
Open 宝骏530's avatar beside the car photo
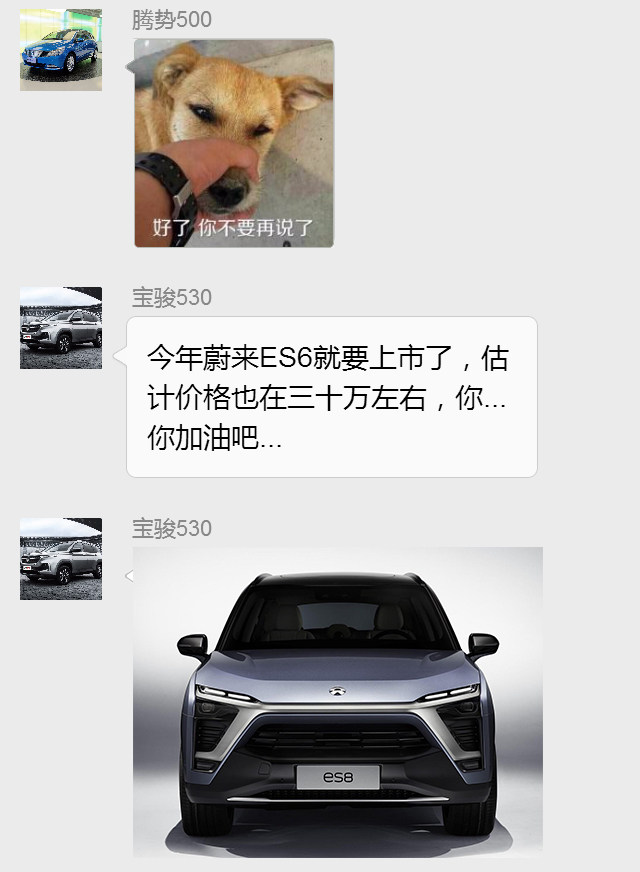click(61, 558)
